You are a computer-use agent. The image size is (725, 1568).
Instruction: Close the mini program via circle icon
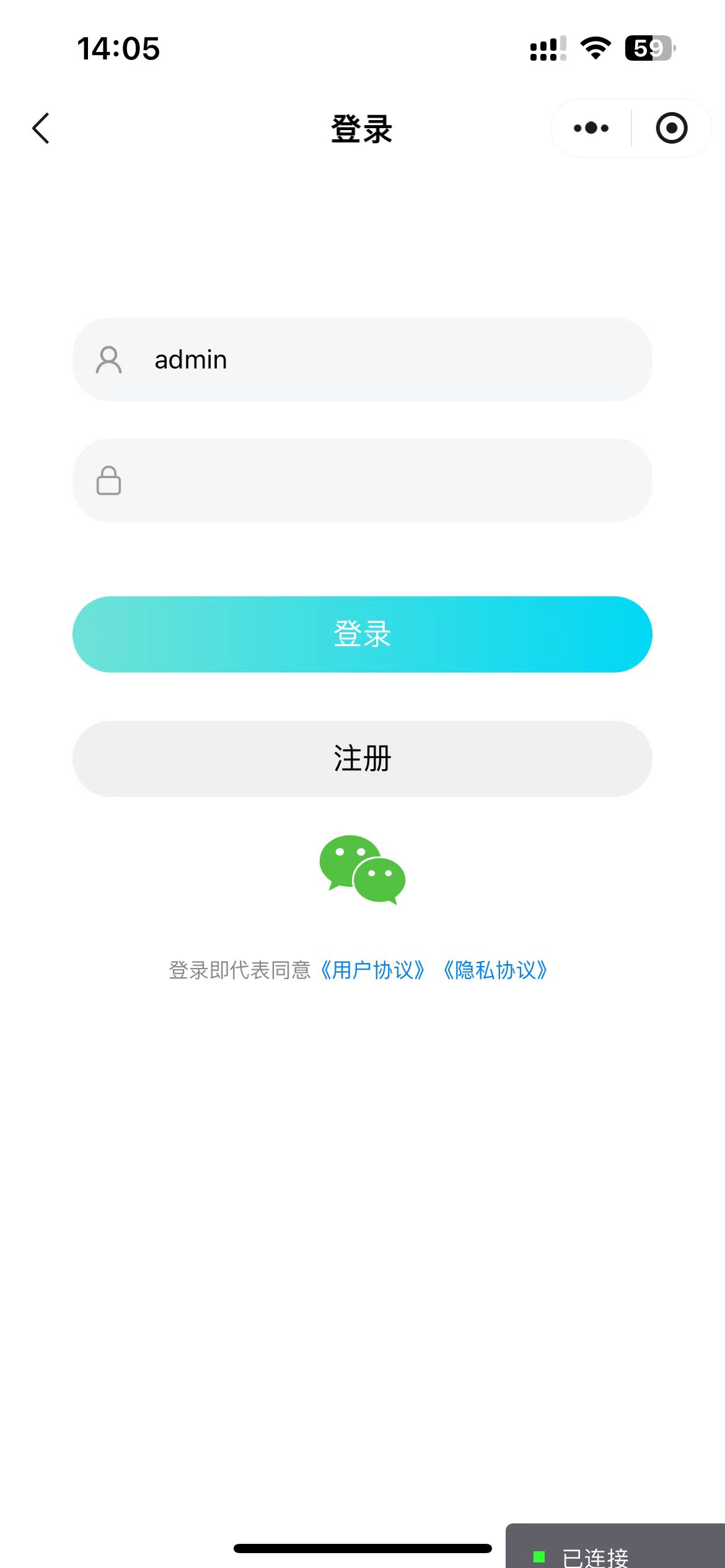pos(672,128)
